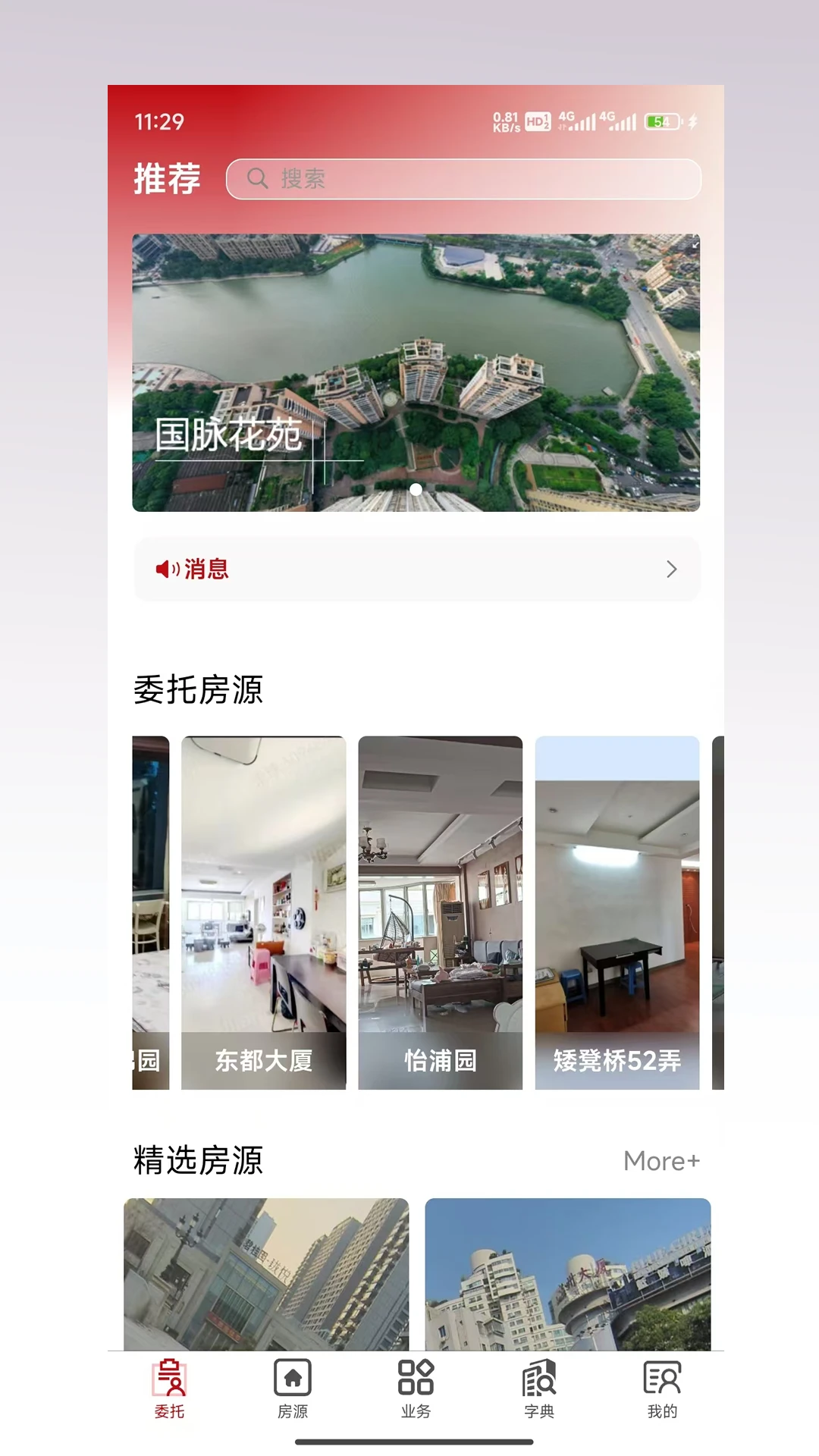
Task: Go to the 业务 tab
Action: (416, 1389)
